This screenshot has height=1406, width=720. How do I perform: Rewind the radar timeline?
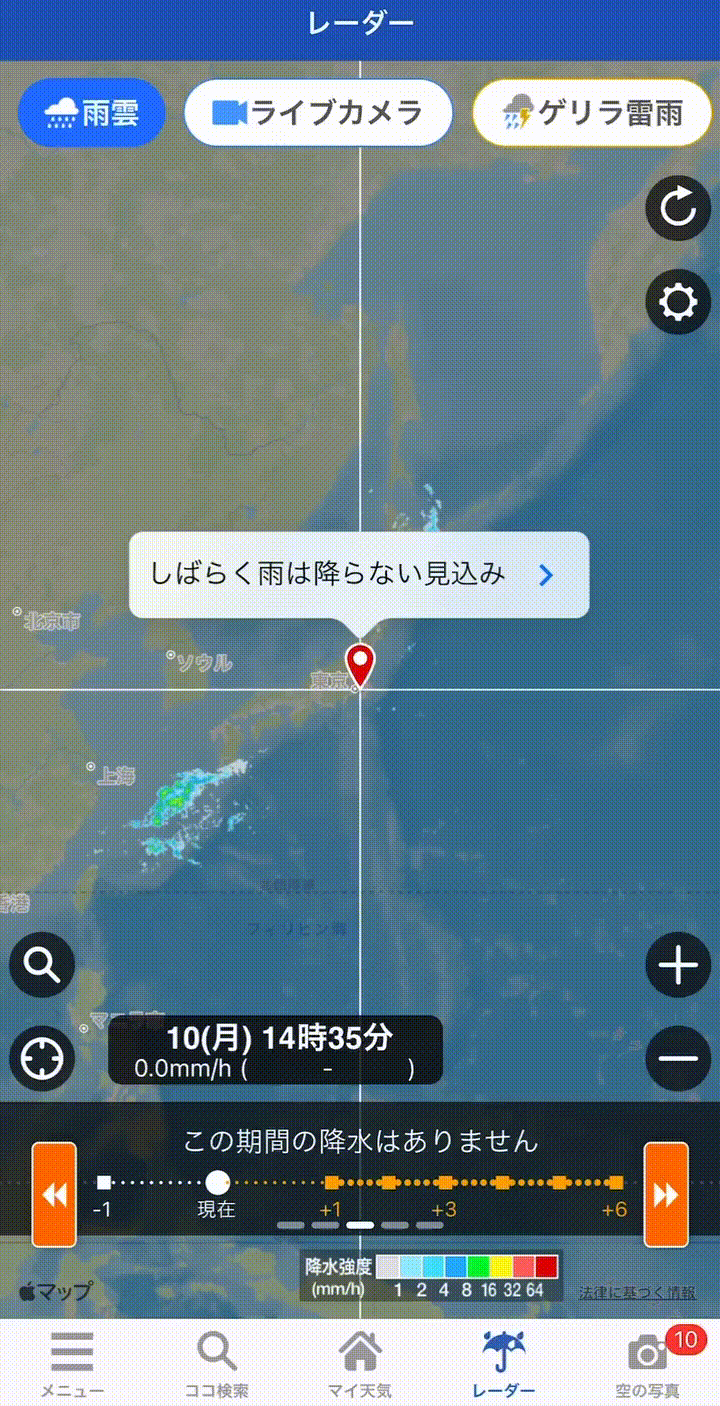coord(54,1194)
